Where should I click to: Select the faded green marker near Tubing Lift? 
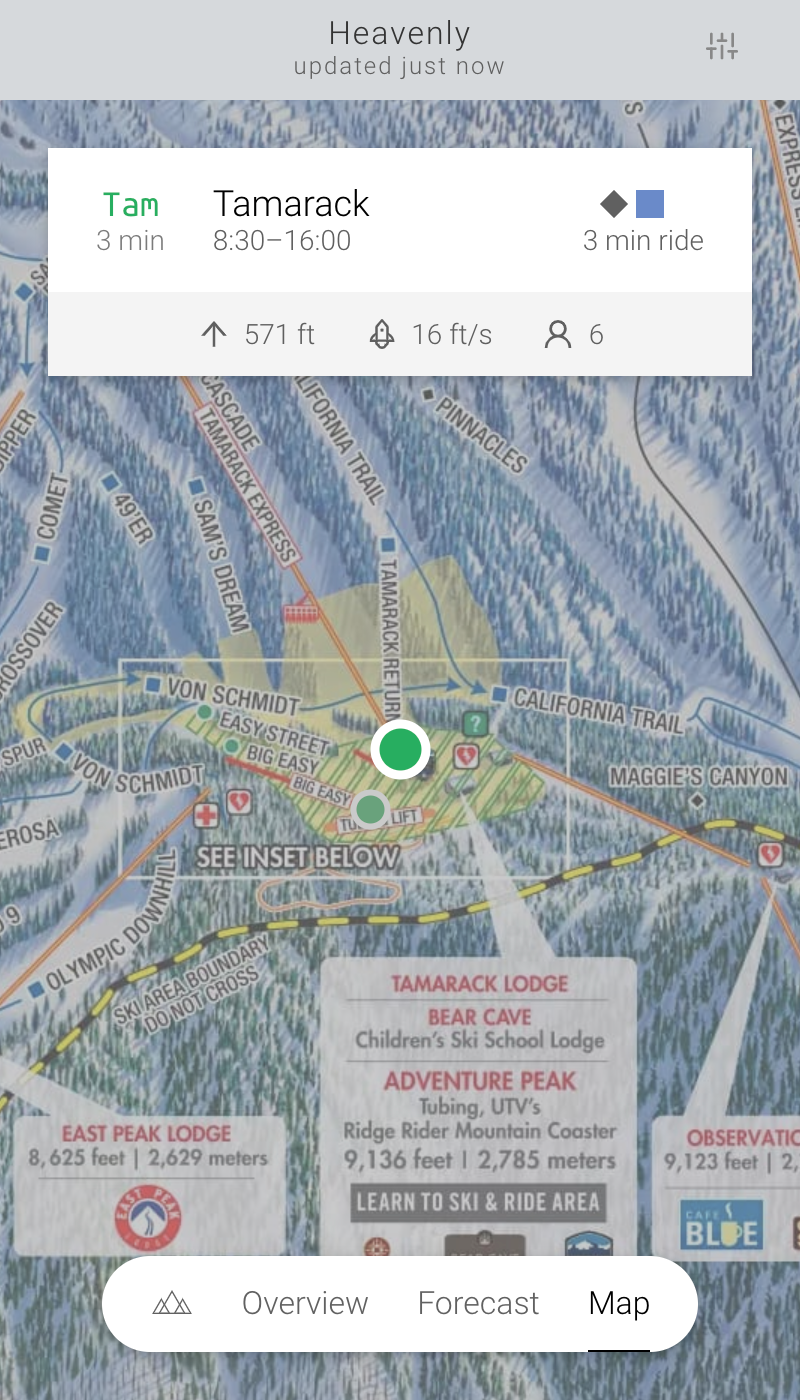click(x=371, y=808)
